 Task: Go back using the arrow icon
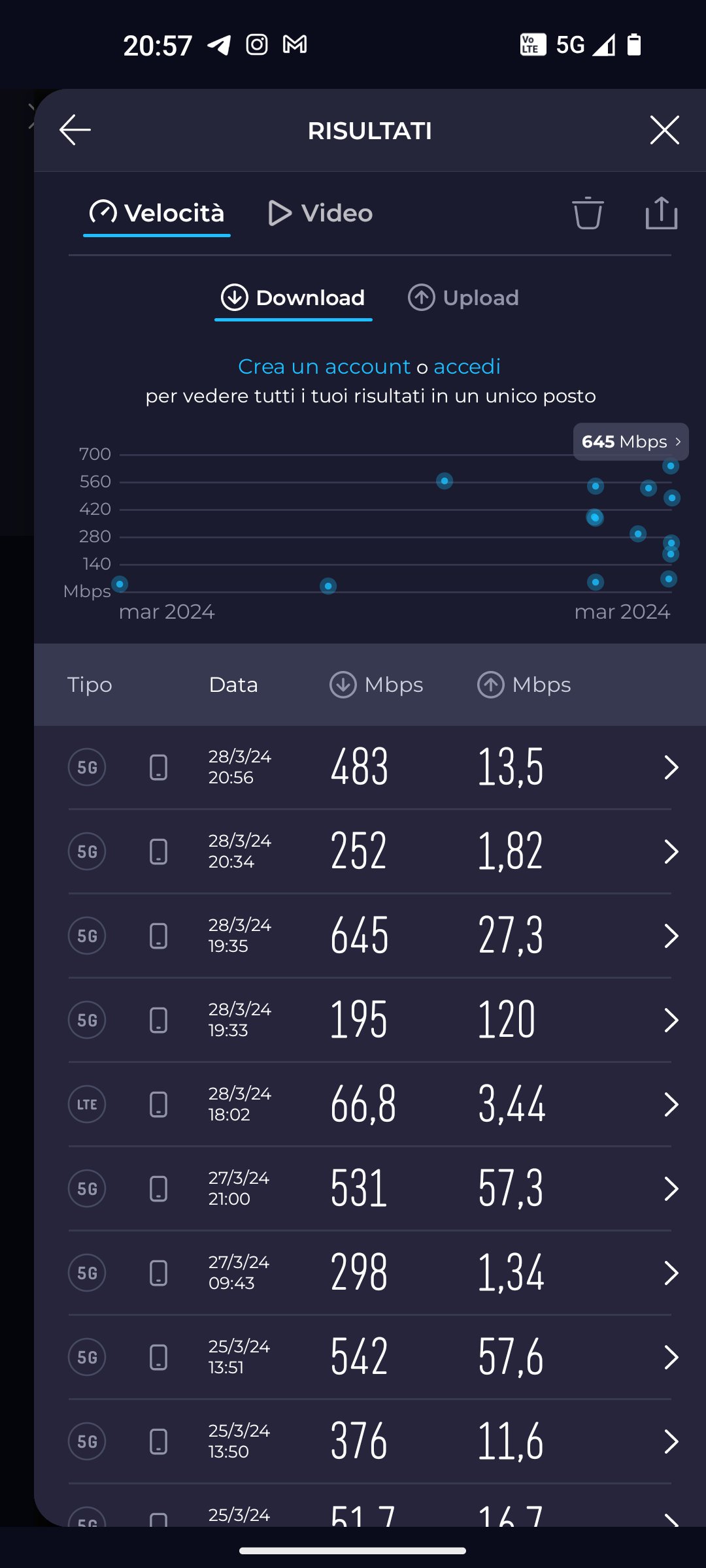[x=75, y=130]
